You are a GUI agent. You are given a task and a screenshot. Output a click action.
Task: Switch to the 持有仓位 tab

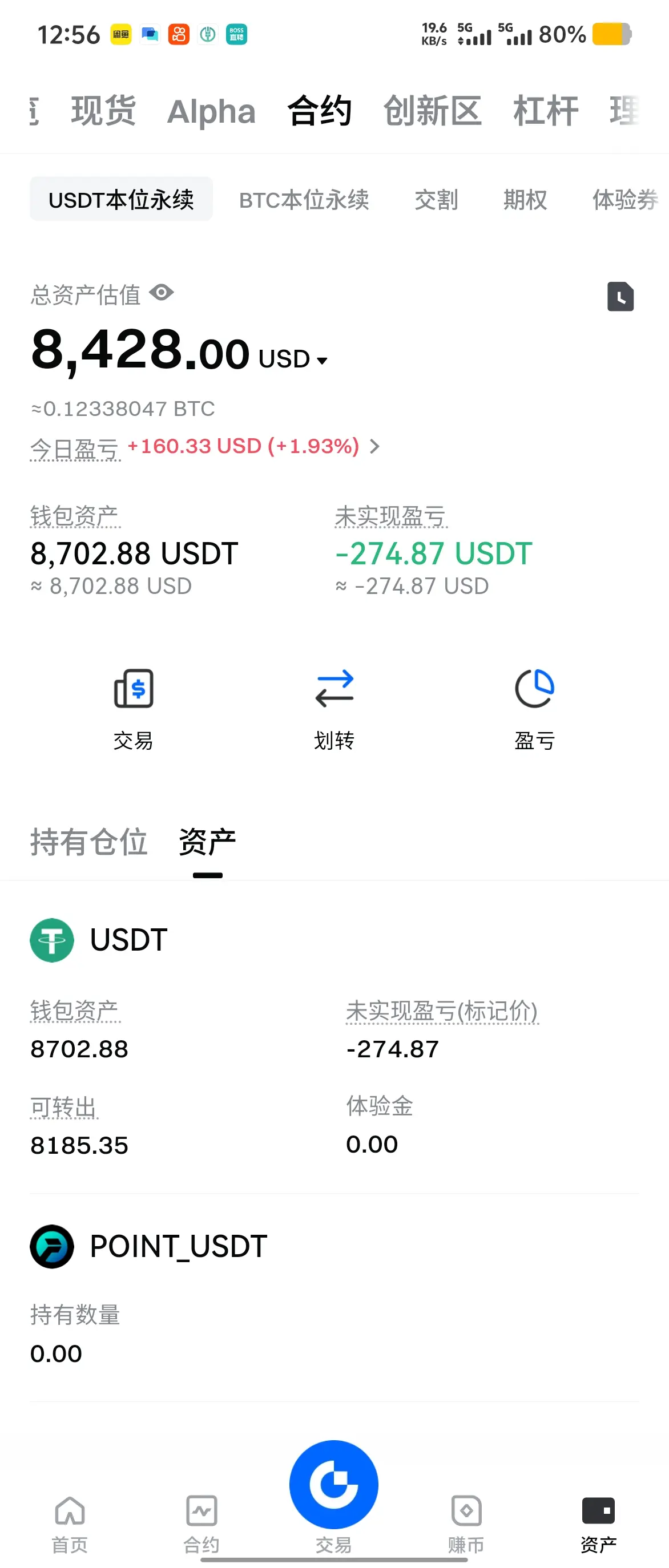89,842
